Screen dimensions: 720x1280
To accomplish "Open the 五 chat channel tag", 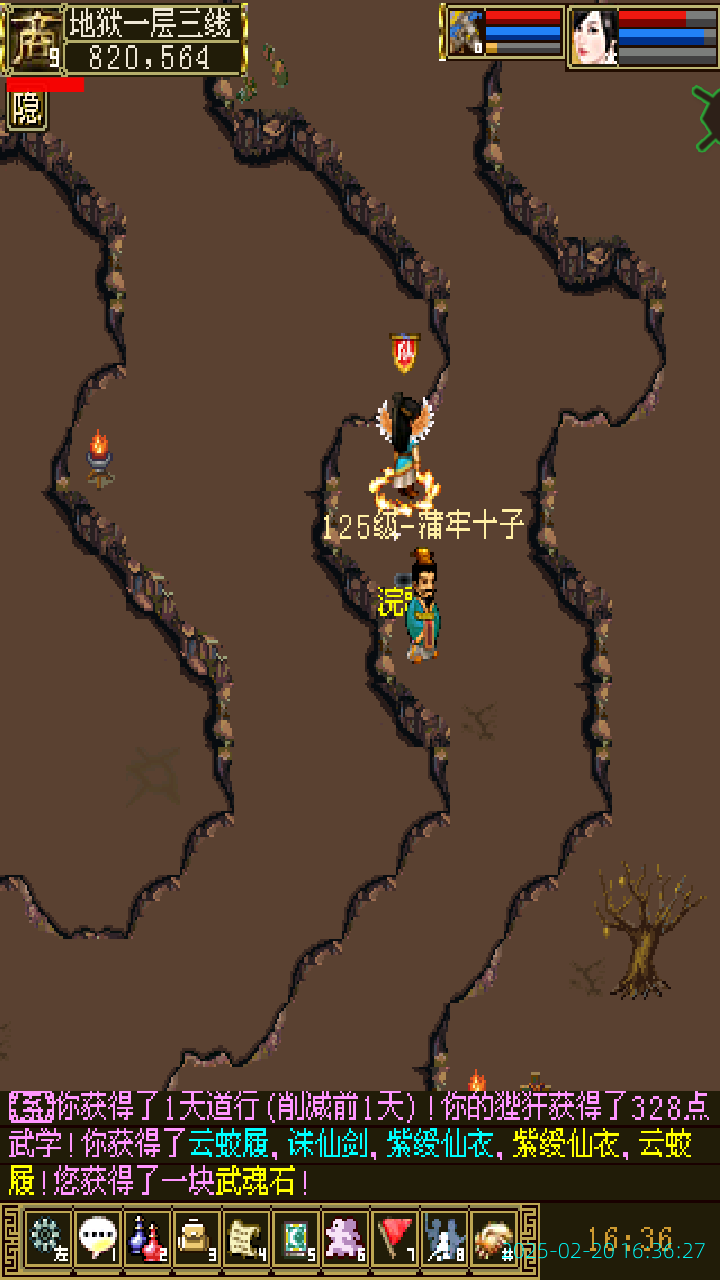I will (x=31, y=1107).
